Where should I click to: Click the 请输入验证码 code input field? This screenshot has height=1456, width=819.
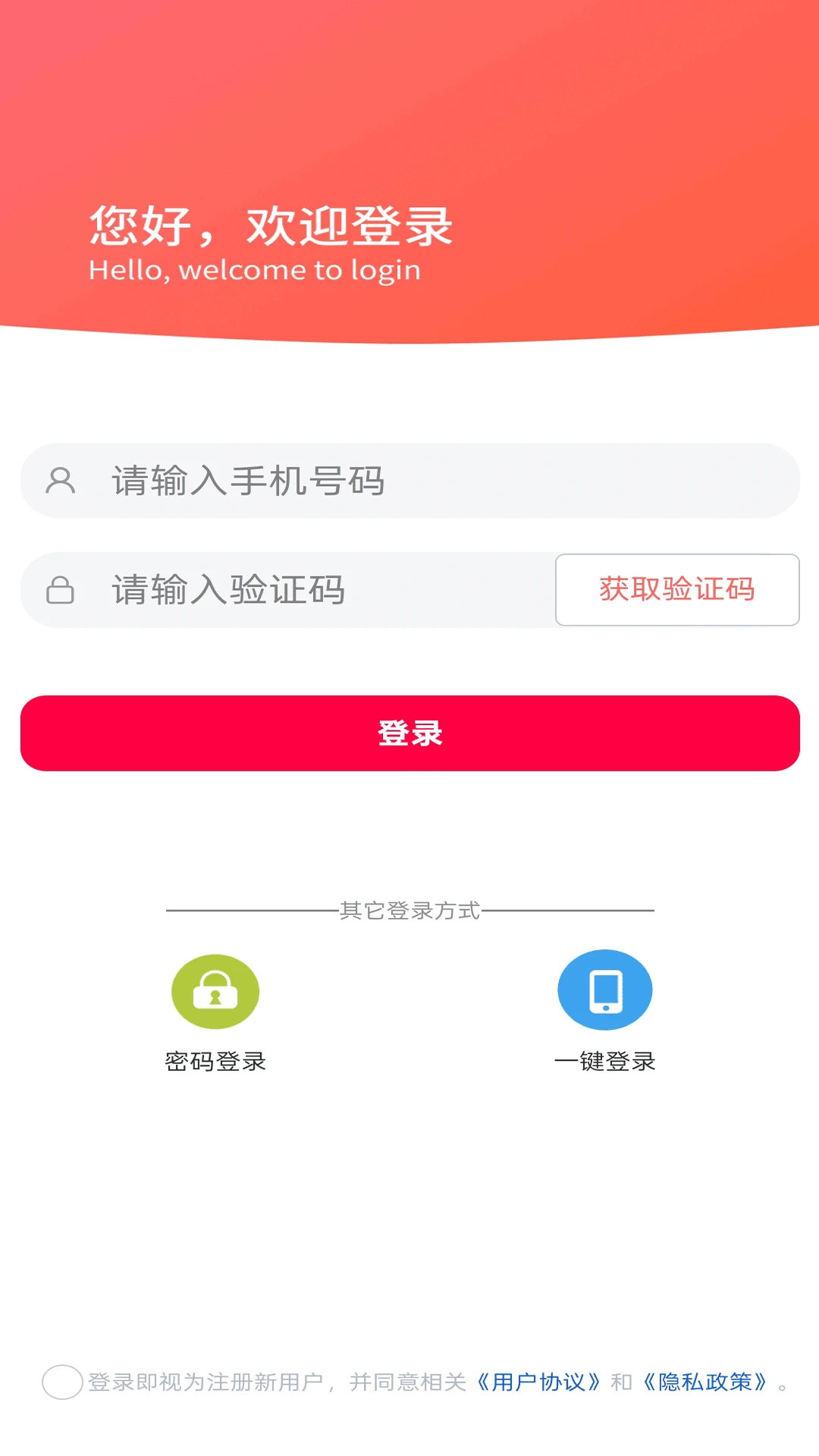[x=288, y=590]
